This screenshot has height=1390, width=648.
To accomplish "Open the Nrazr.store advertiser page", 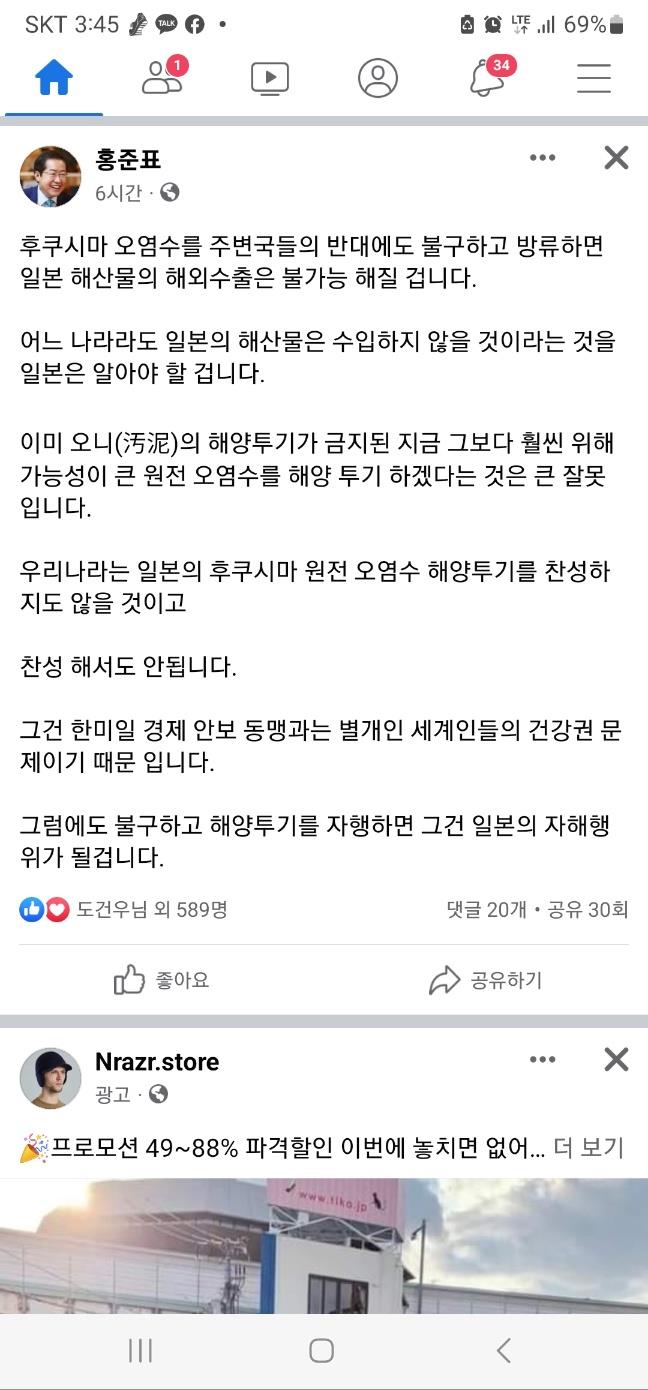I will [157, 1062].
